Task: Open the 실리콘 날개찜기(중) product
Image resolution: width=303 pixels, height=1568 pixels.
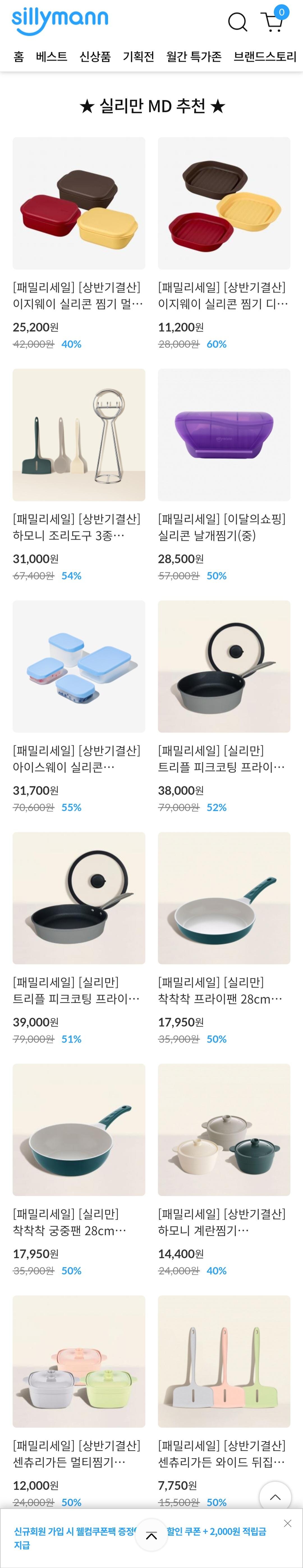Action: tap(224, 435)
